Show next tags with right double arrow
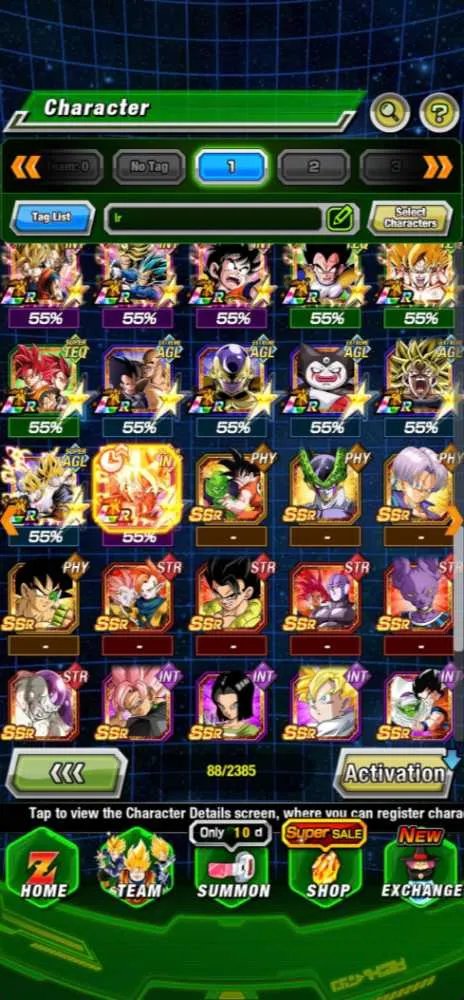464x1000 pixels. click(x=439, y=167)
